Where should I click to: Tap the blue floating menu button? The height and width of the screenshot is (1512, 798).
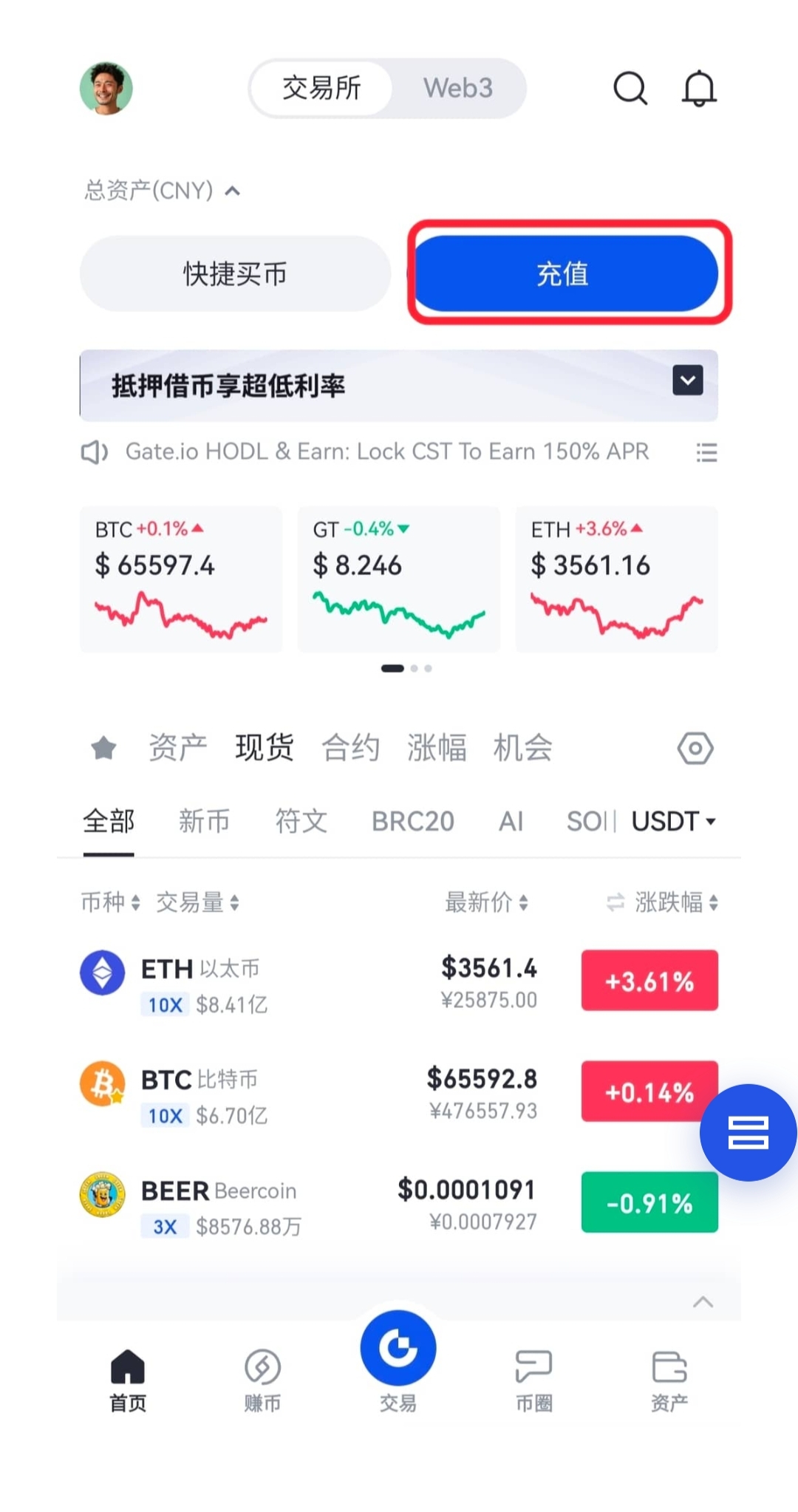tap(748, 1132)
